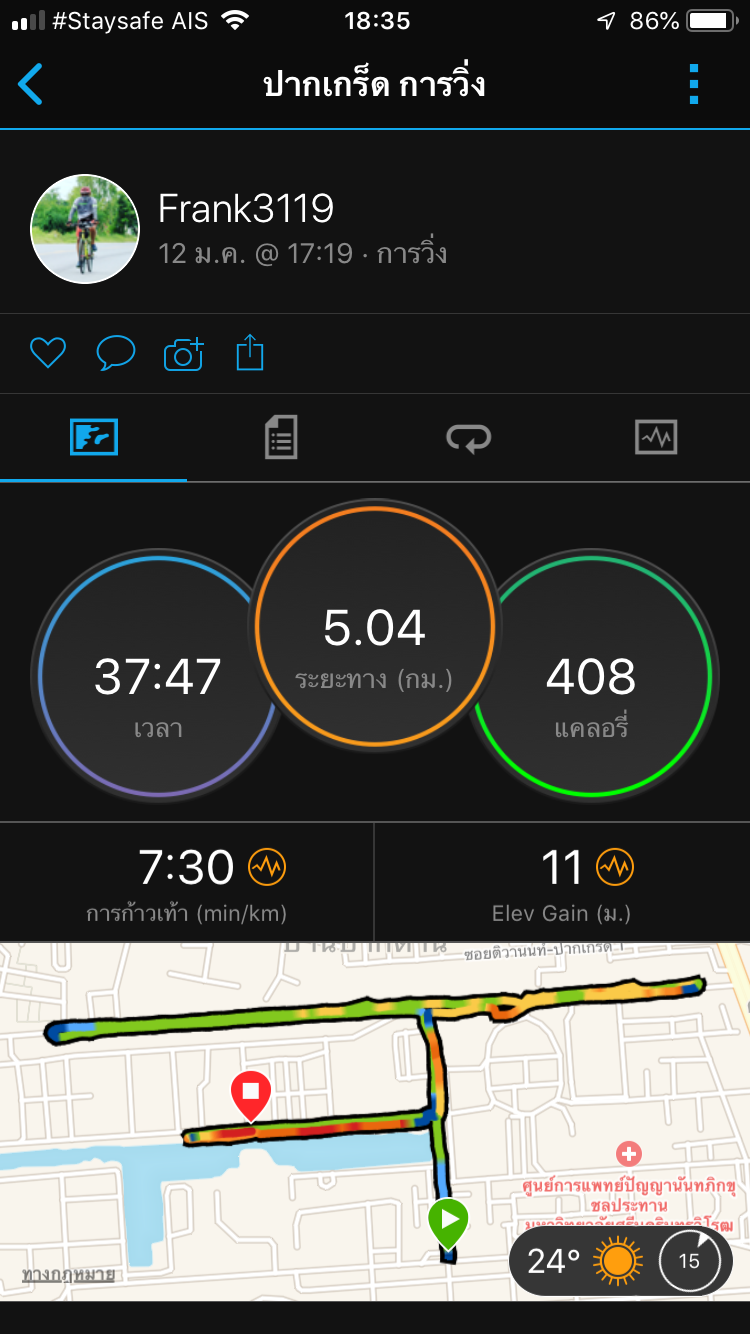Go back using the top-left arrow
This screenshot has width=750, height=1334.
[x=31, y=84]
